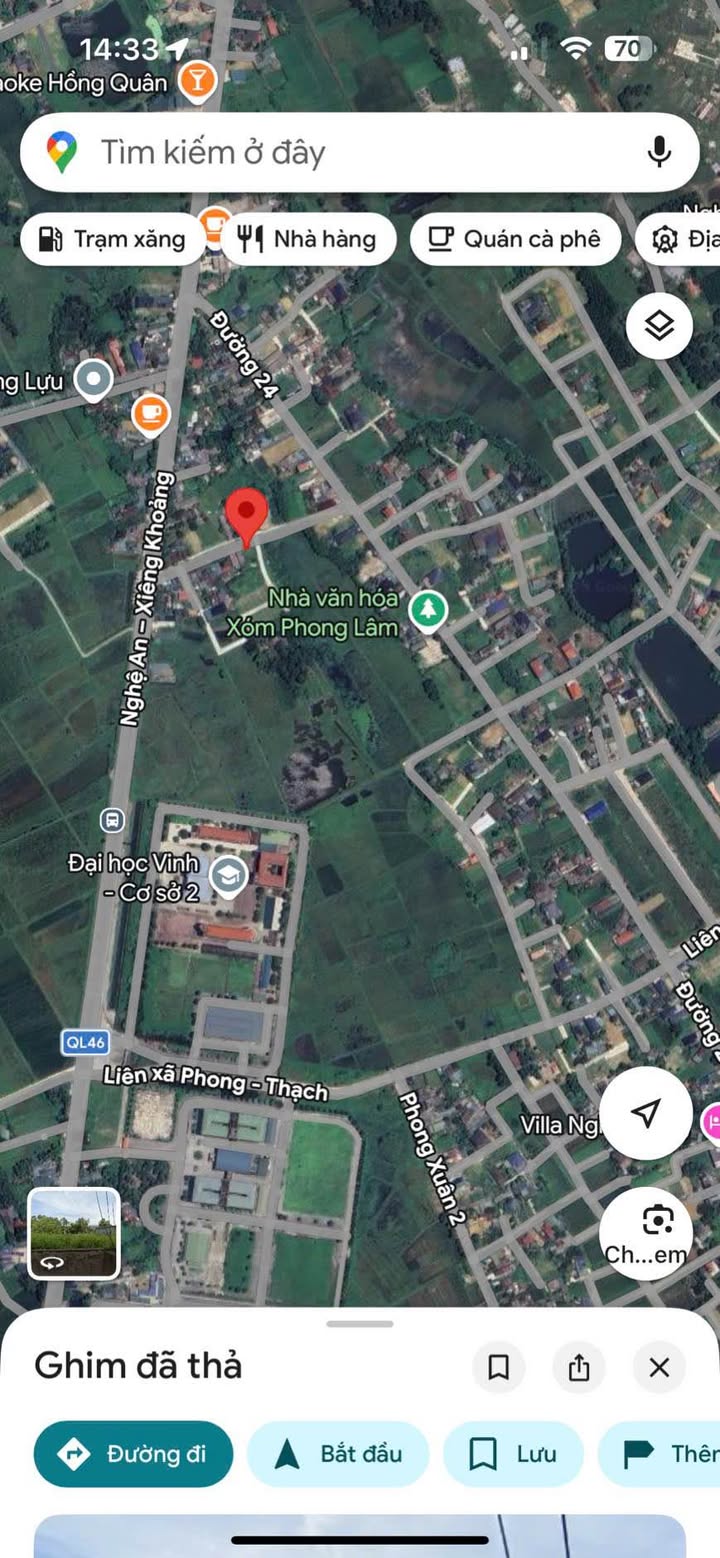Tap the red dropped pin on the map
The image size is (720, 1558).
tap(246, 515)
